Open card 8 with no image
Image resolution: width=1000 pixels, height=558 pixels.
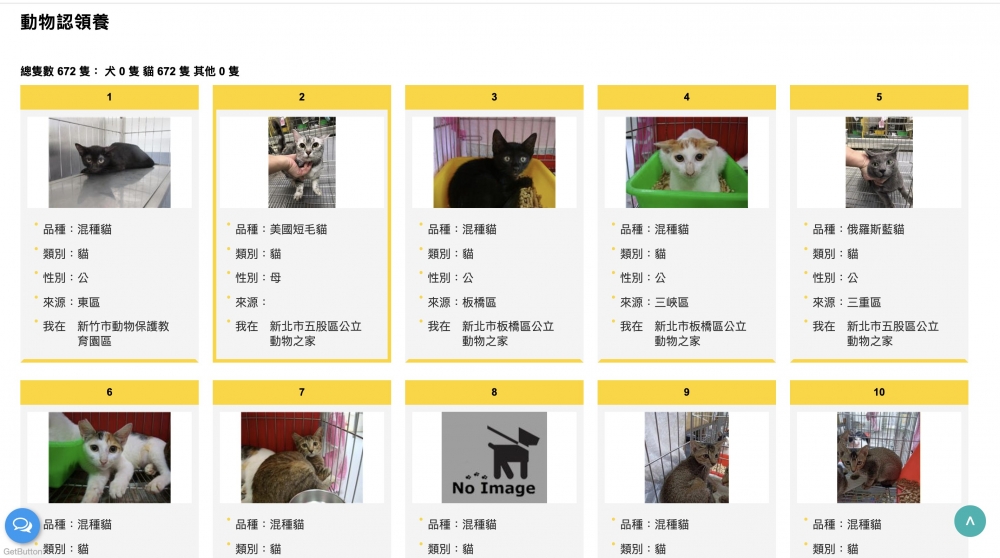click(x=494, y=457)
